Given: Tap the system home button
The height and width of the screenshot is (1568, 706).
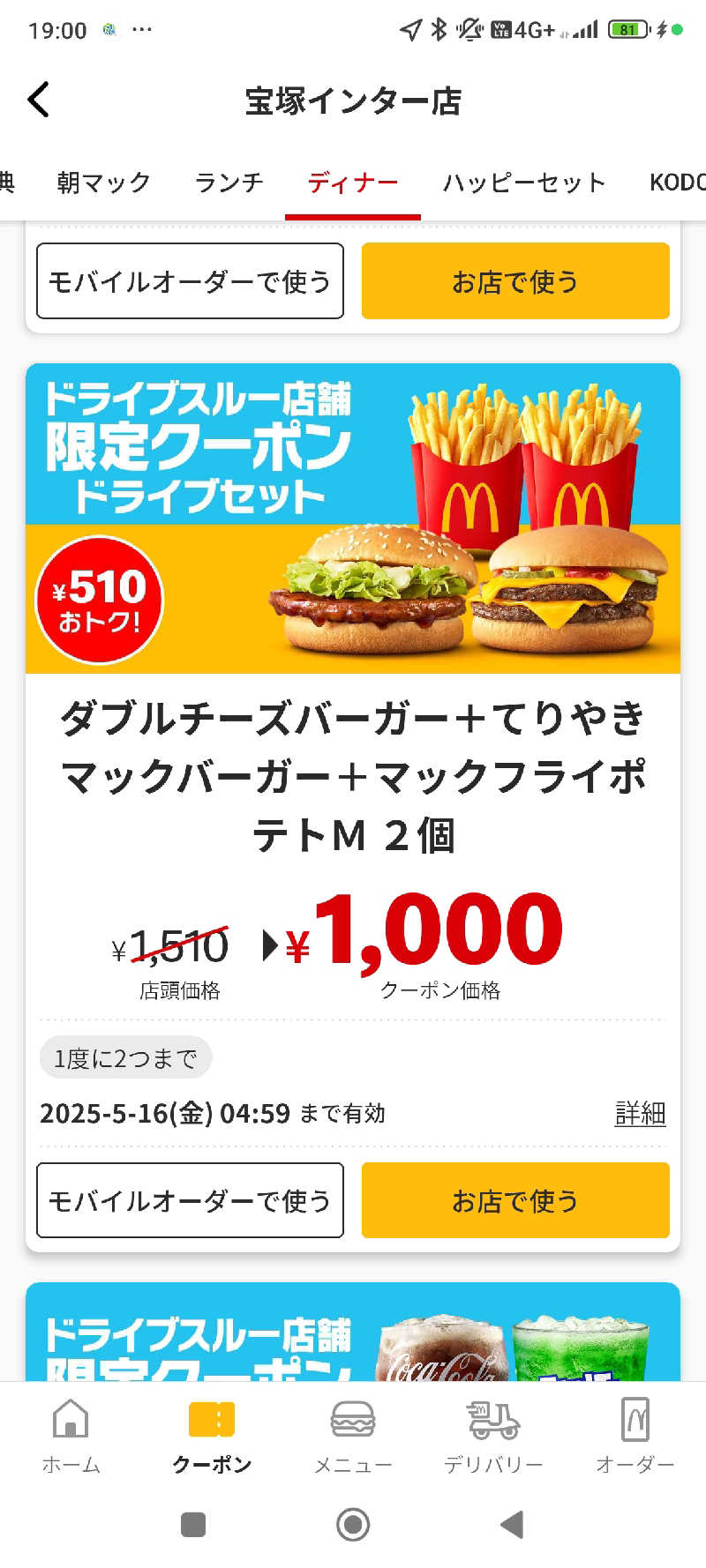Looking at the screenshot, I should pos(353,1524).
